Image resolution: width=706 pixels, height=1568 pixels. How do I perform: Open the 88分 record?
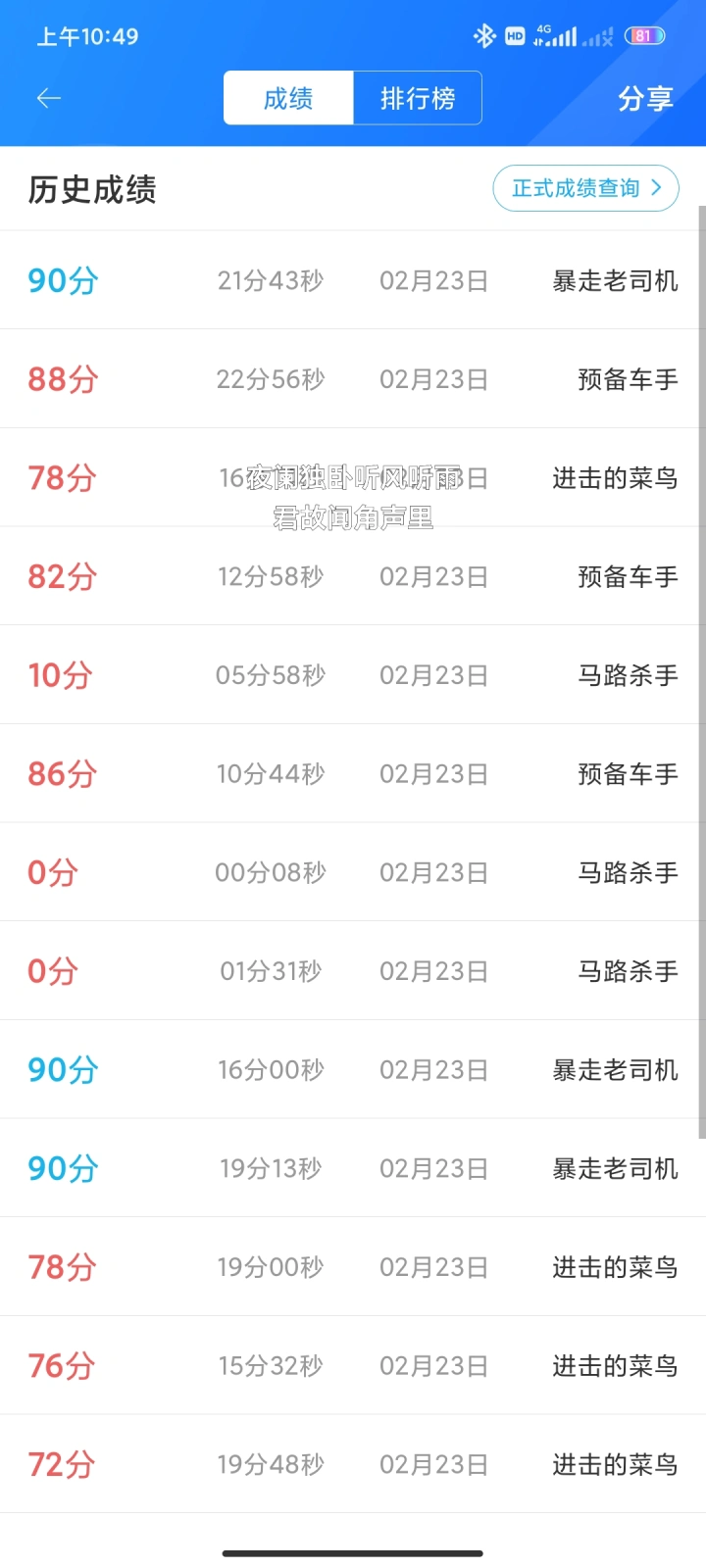pyautogui.click(x=353, y=379)
